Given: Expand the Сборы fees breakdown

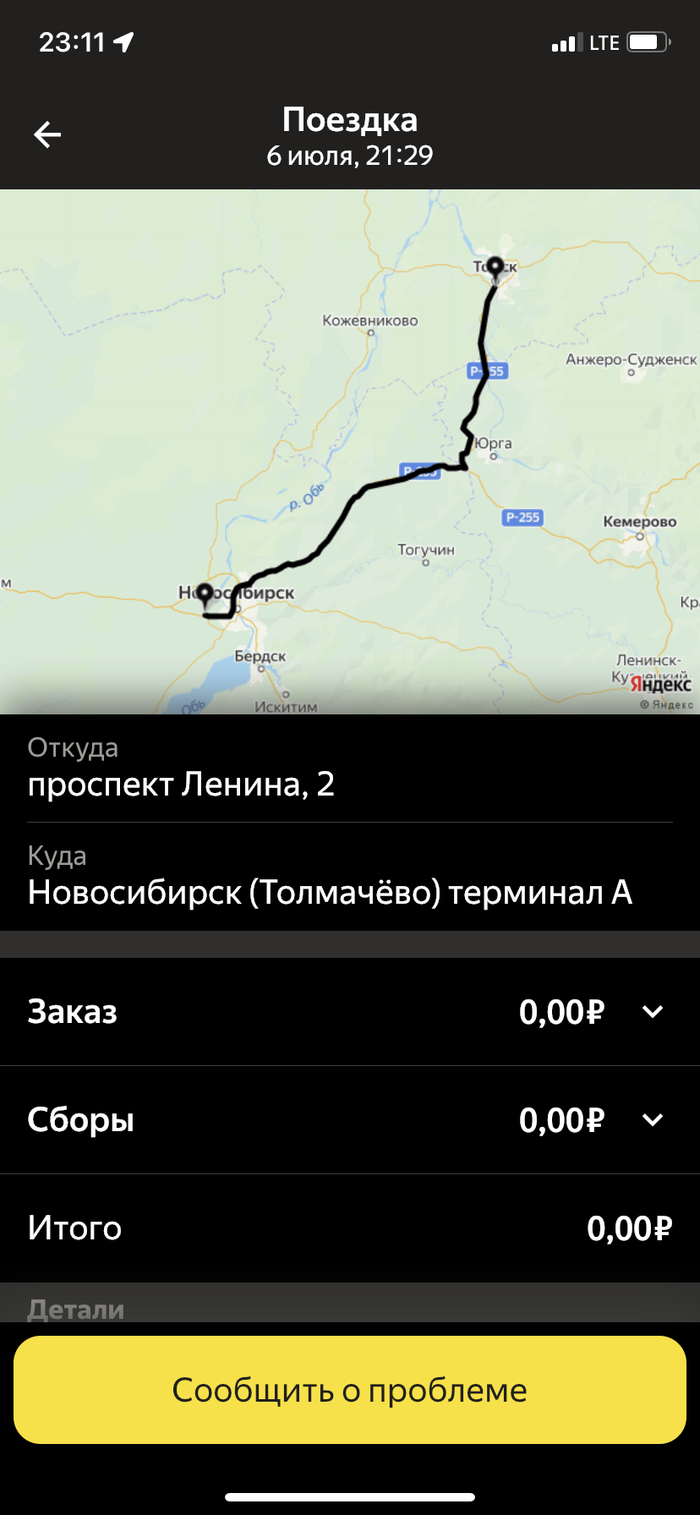Looking at the screenshot, I should point(652,1120).
